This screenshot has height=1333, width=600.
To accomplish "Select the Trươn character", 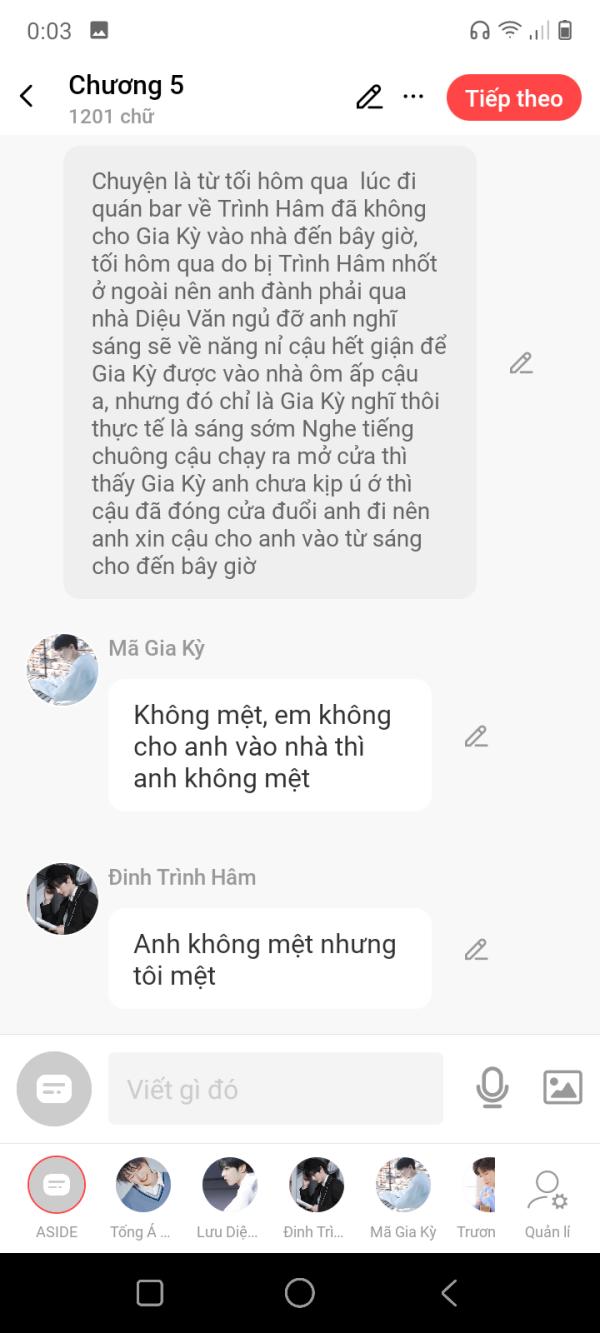I will coord(478,1197).
